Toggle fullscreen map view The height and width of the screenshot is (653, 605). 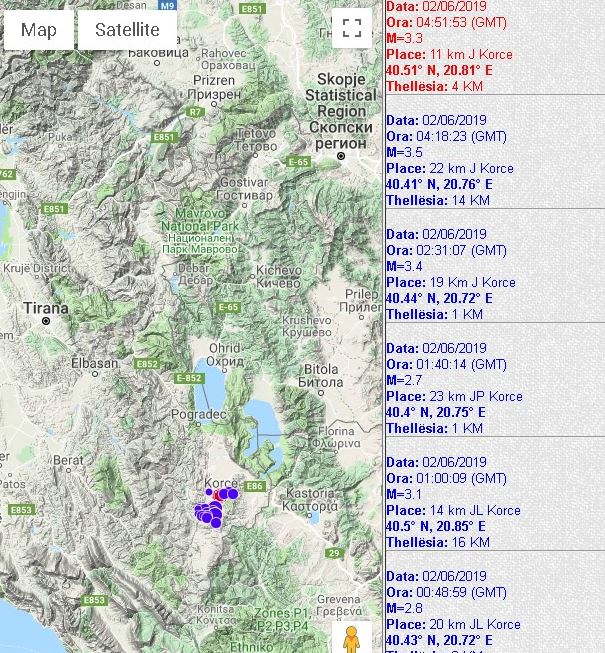pyautogui.click(x=350, y=29)
